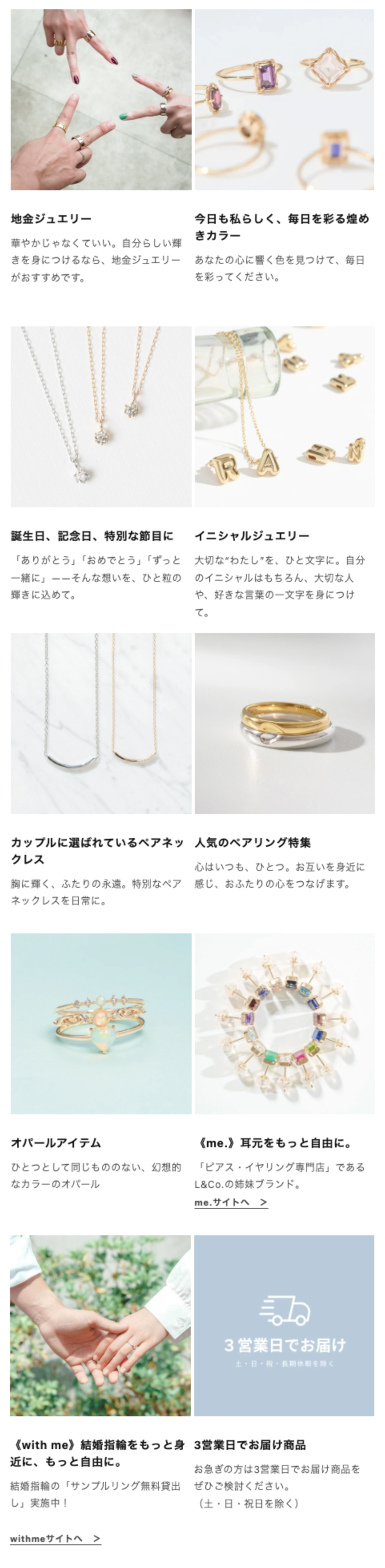The height and width of the screenshot is (1568, 385).
Task: Browse the イニシャルジュエリー collection
Action: click(284, 417)
